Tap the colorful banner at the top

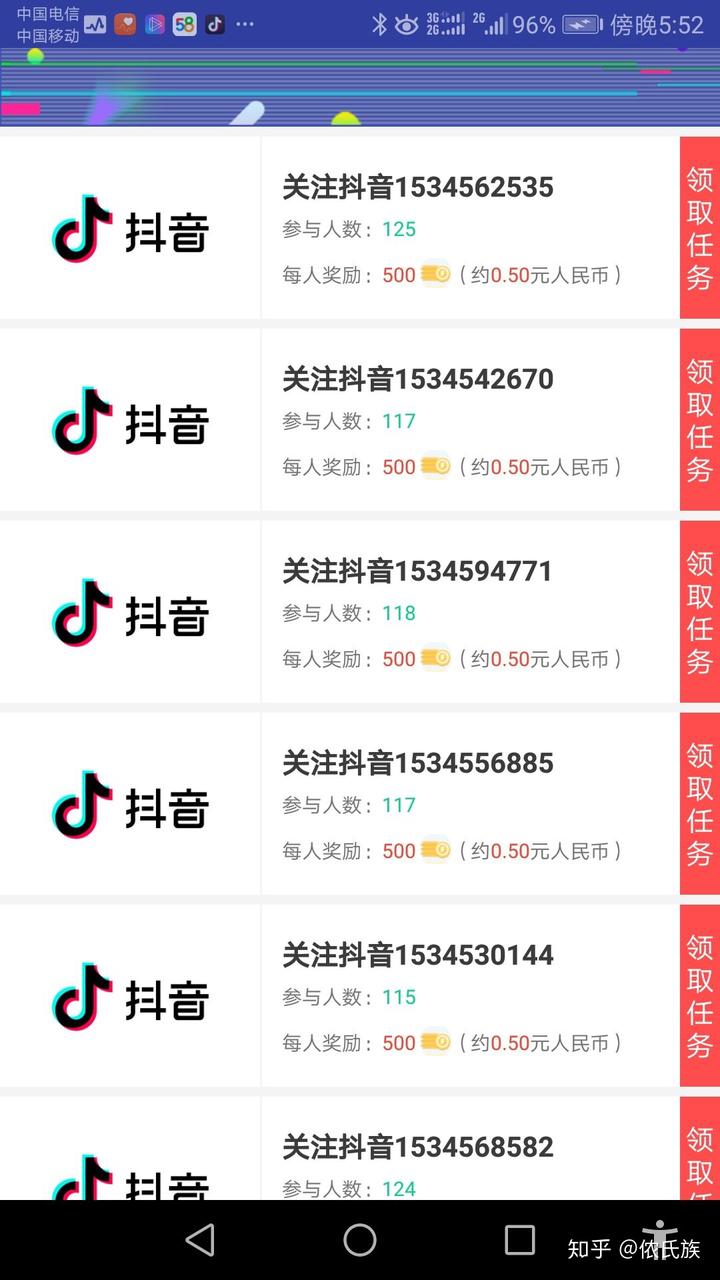pos(360,90)
